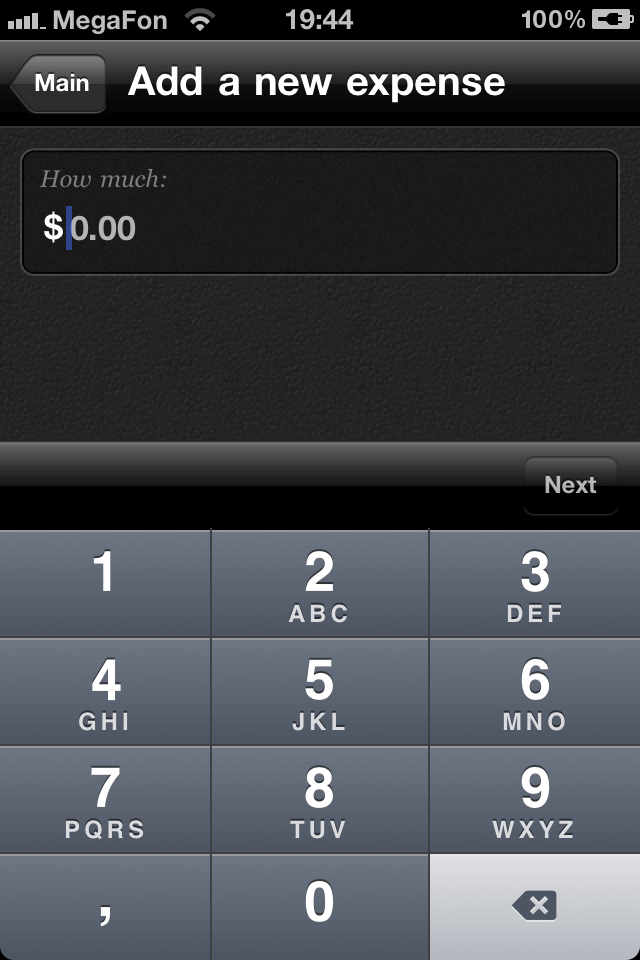Type the number 5 key
The height and width of the screenshot is (960, 640).
click(x=319, y=692)
